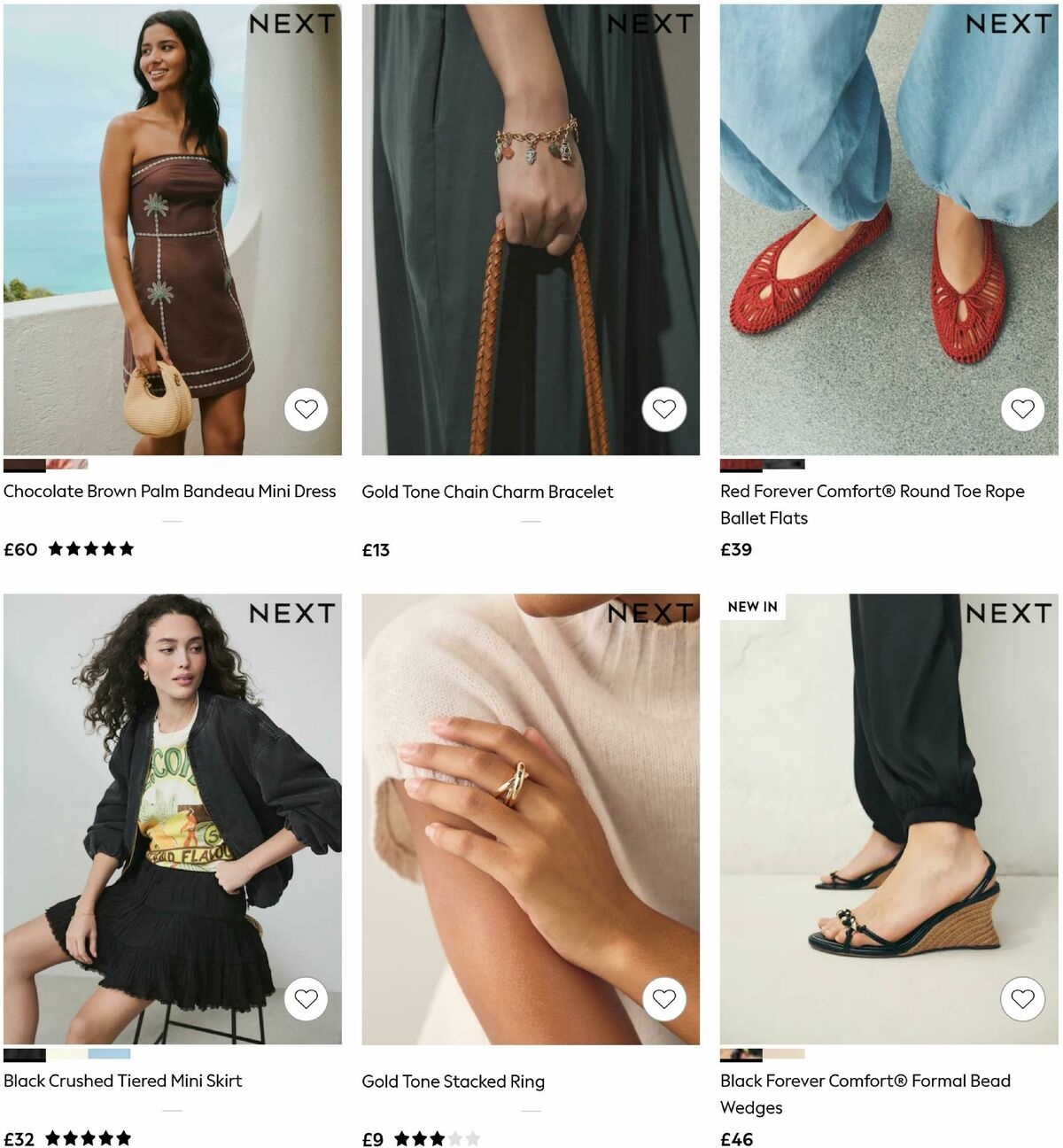View the Black Formal Bead Wedges picture

click(888, 819)
